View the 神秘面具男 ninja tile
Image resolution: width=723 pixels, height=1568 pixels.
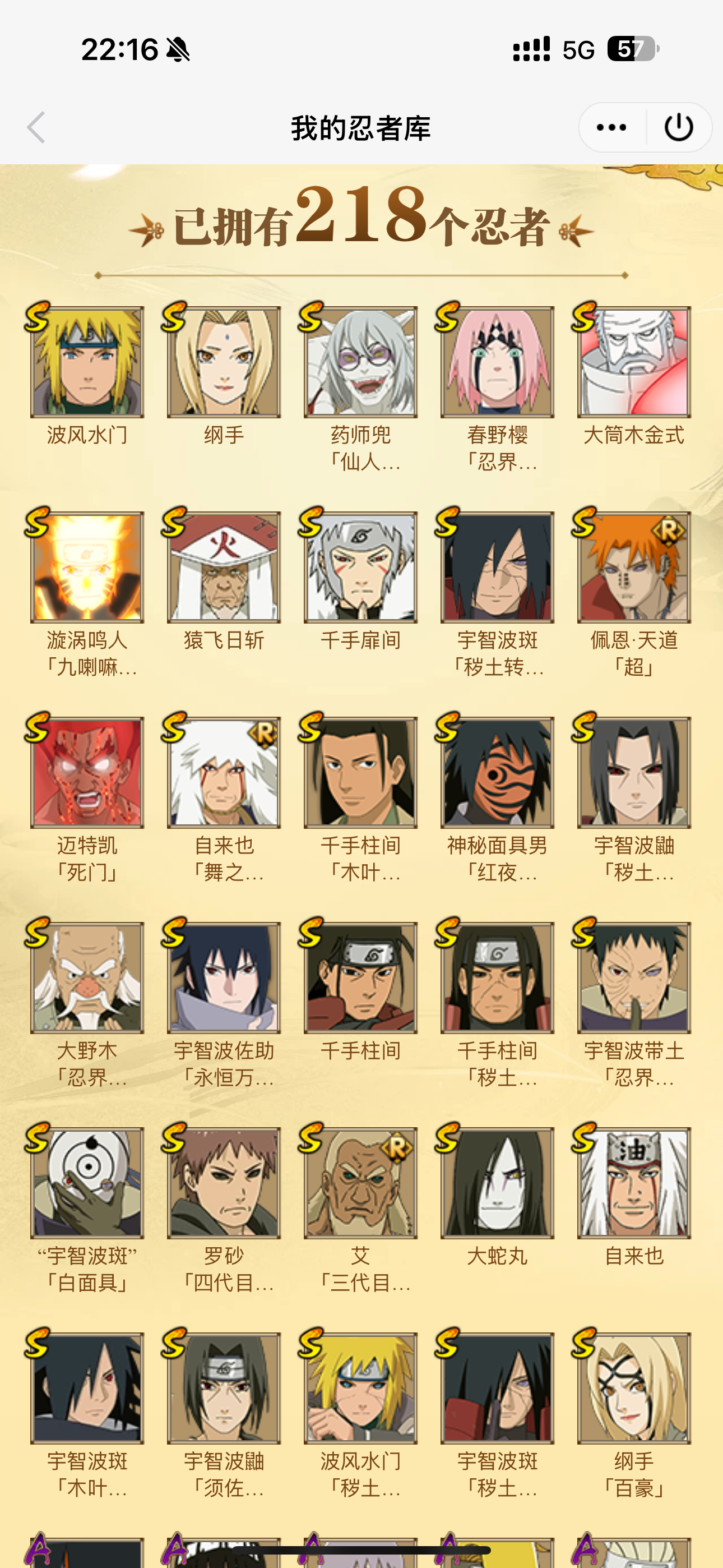point(497,772)
